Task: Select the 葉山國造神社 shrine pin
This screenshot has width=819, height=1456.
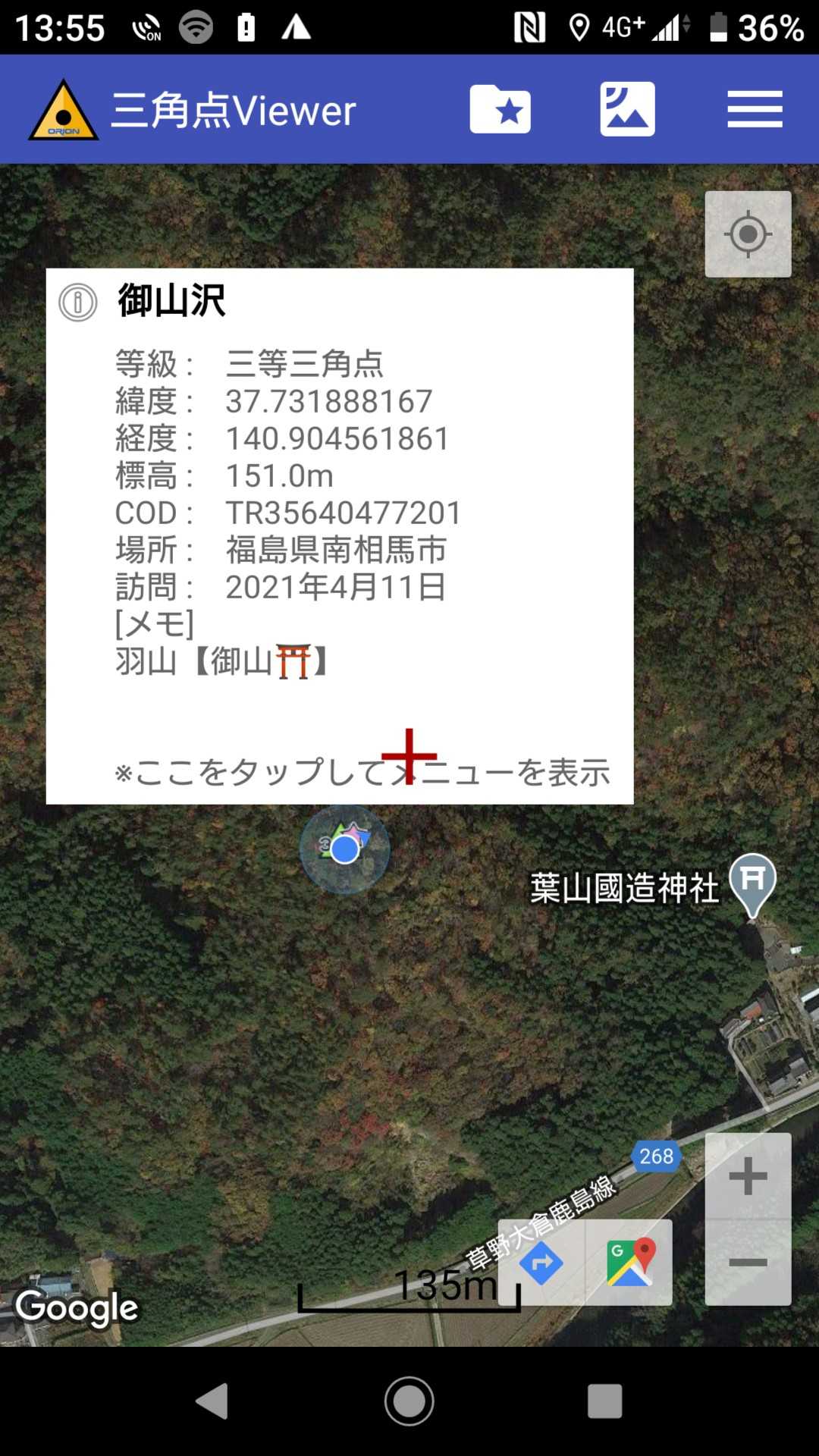Action: click(x=752, y=884)
